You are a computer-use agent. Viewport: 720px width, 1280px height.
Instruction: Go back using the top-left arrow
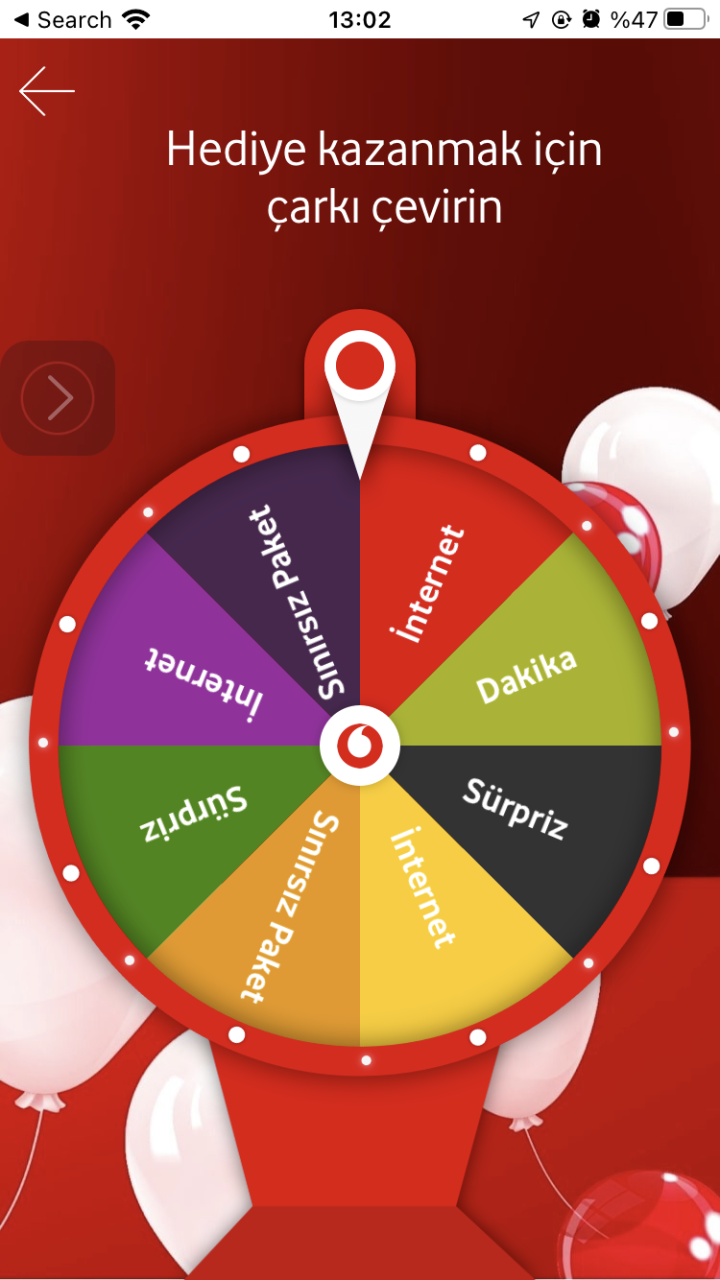(46, 91)
